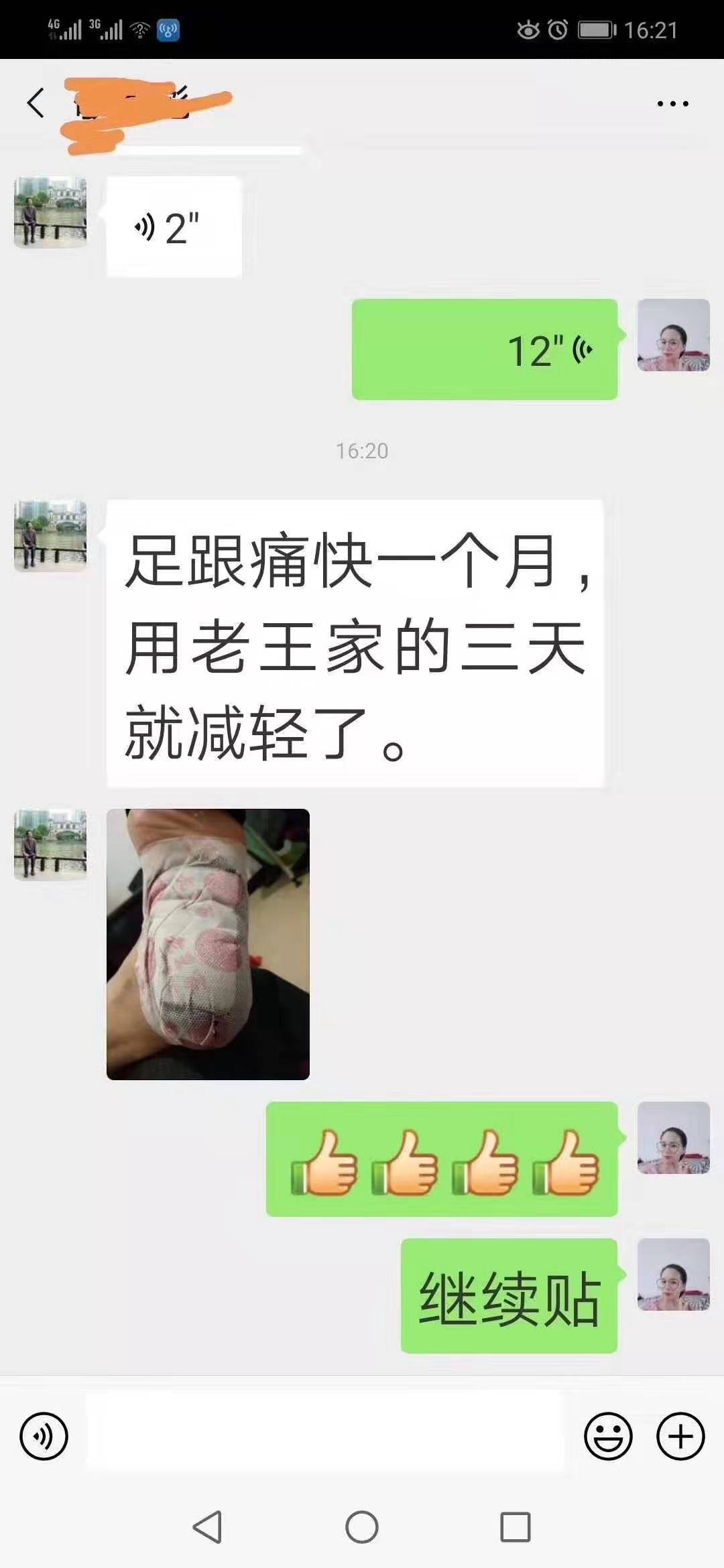Switch input to voice message mode

point(44,1436)
